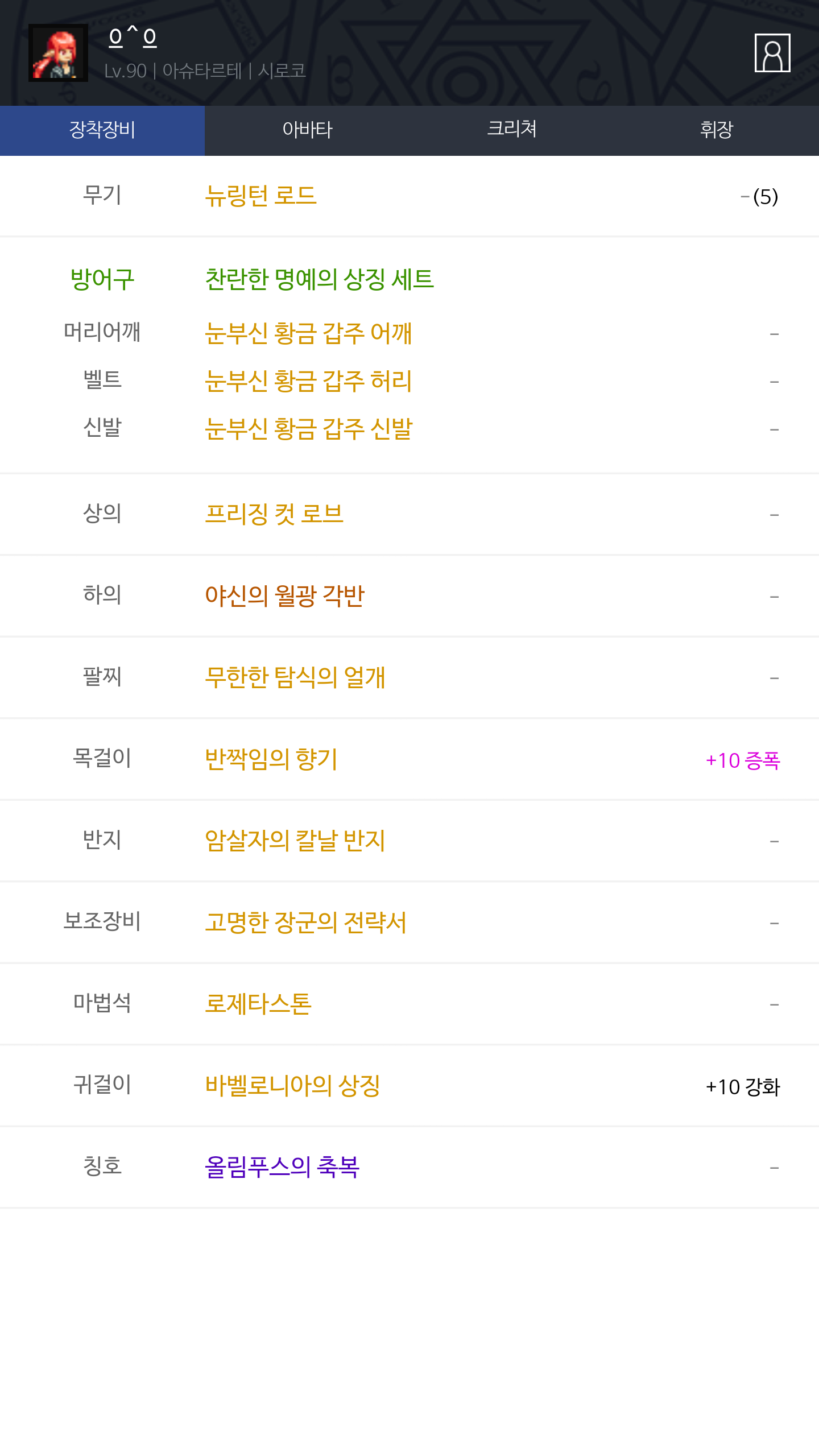View 눈부신 황금 갑주 신발 details
The image size is (819, 1456).
point(308,429)
